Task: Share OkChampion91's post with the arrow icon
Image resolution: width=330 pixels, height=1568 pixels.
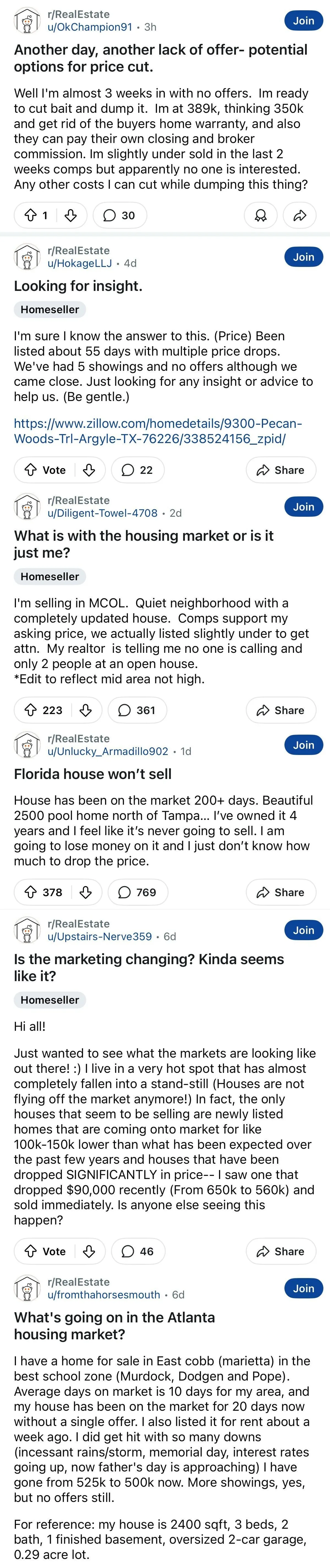Action: pyautogui.click(x=300, y=215)
